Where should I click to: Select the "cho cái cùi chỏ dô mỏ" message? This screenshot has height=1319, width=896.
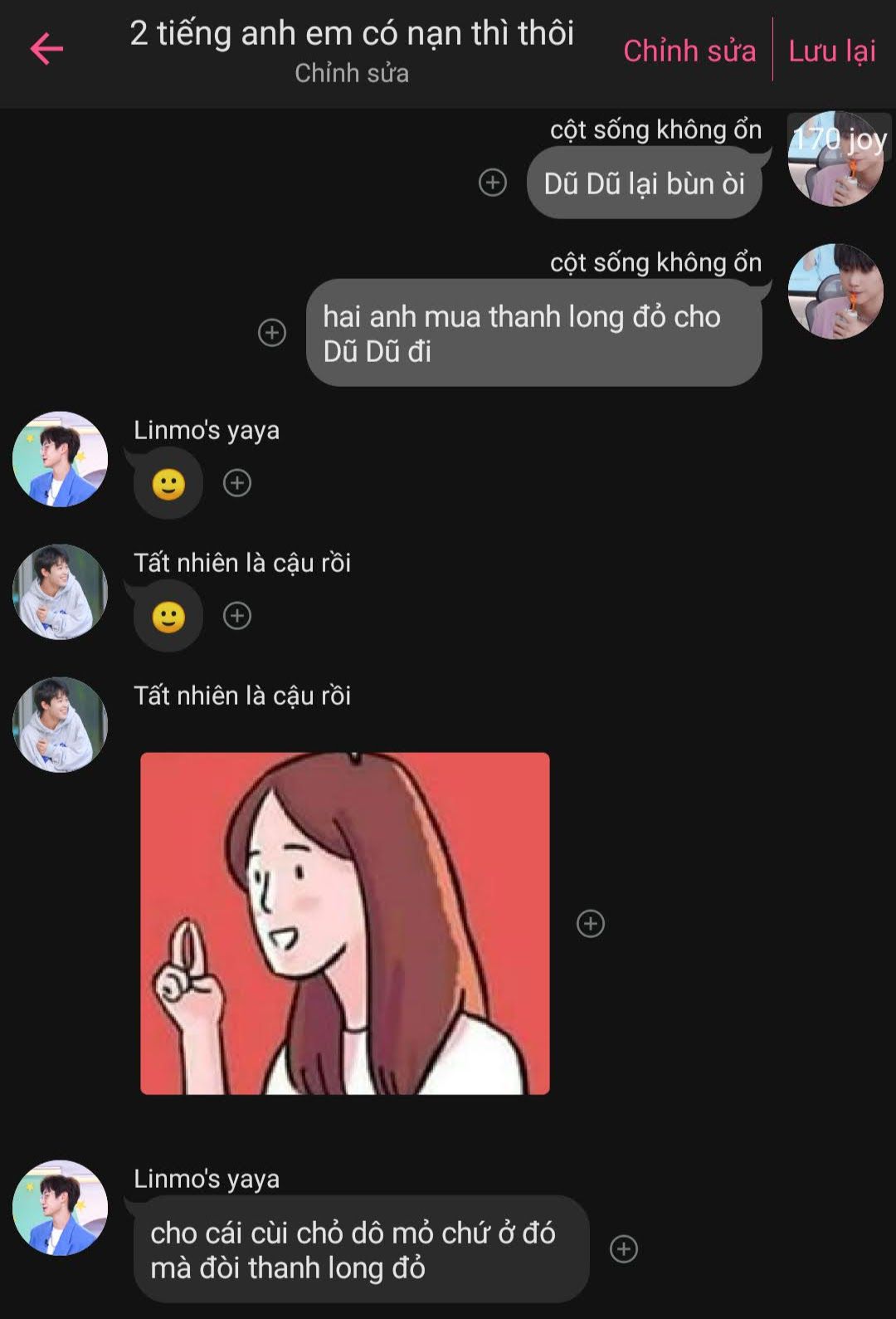click(x=361, y=1249)
